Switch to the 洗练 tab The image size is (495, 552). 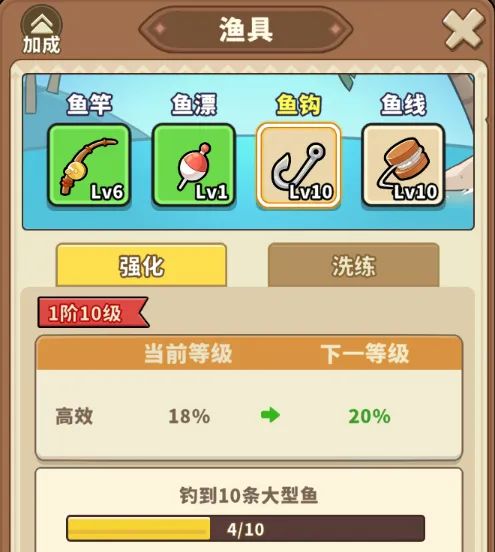coord(353,265)
